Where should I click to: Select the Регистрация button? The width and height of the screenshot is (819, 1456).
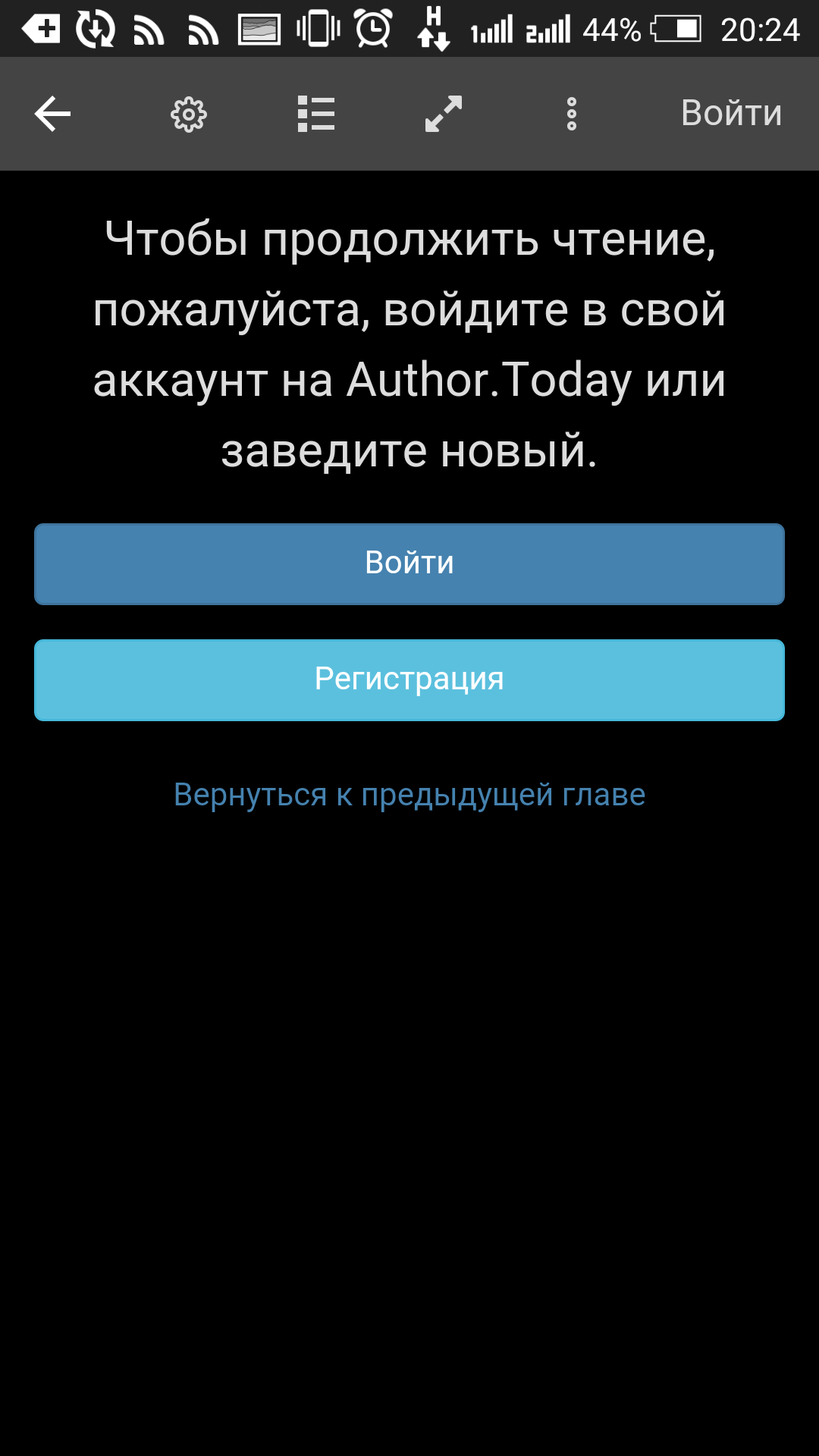click(409, 680)
